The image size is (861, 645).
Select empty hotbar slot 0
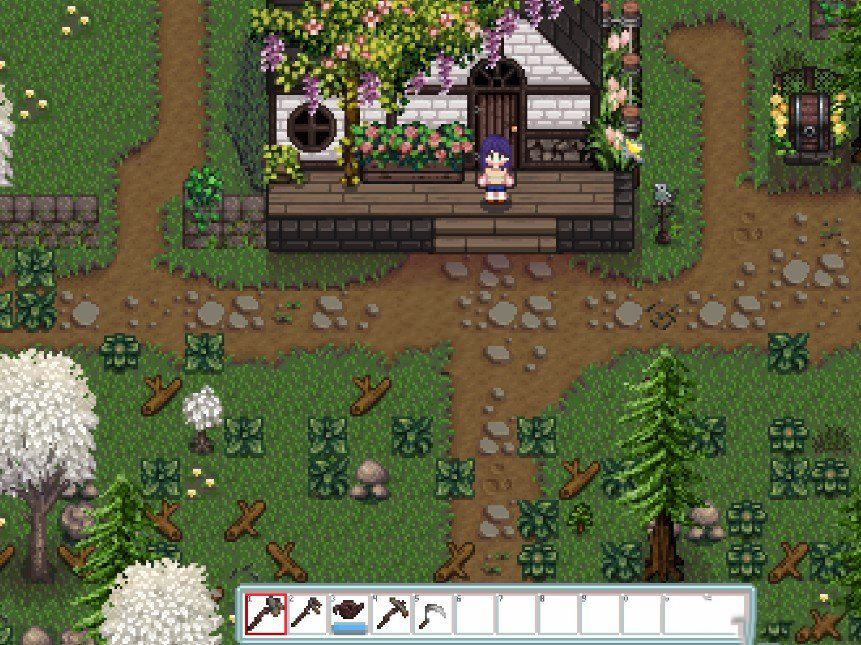click(641, 613)
